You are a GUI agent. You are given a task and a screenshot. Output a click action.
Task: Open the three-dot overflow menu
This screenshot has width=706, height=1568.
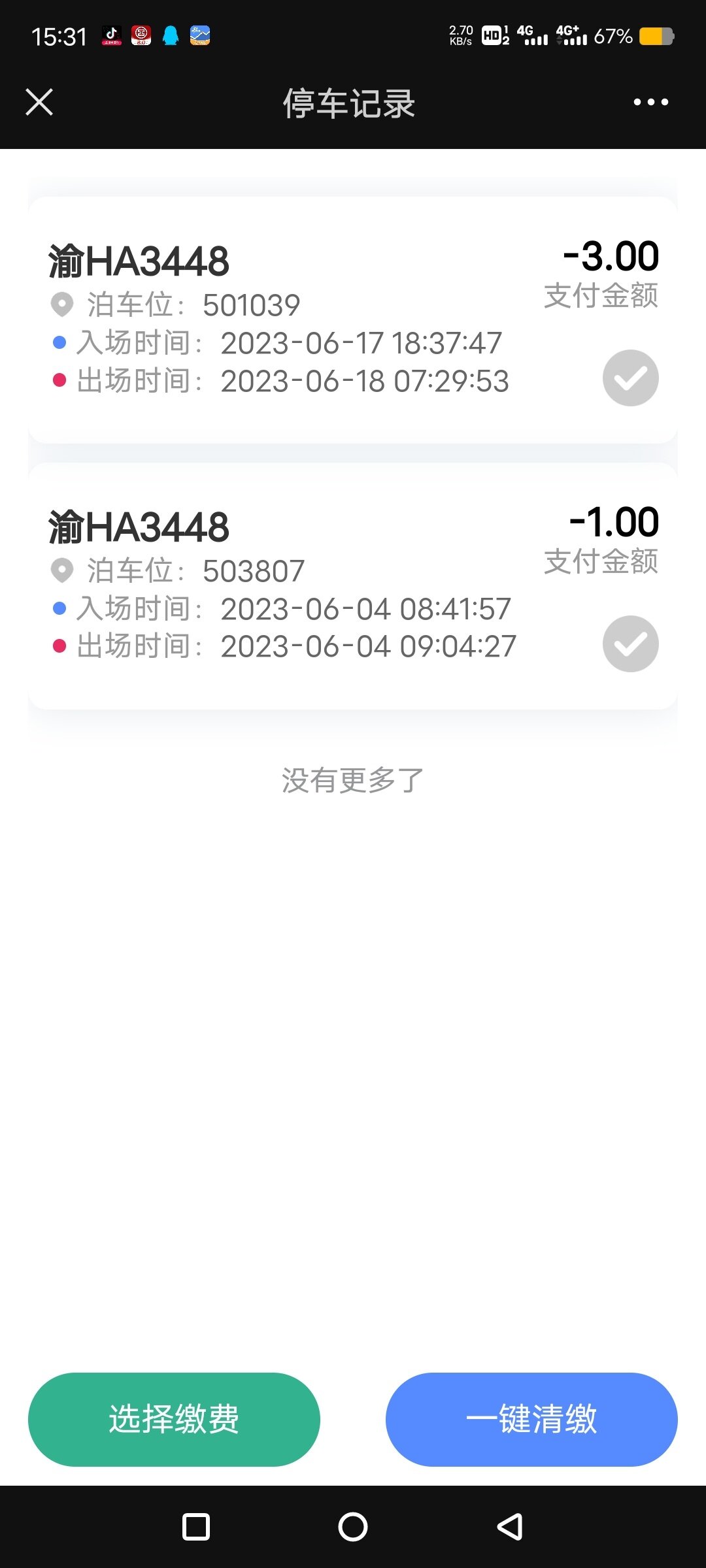coord(651,103)
